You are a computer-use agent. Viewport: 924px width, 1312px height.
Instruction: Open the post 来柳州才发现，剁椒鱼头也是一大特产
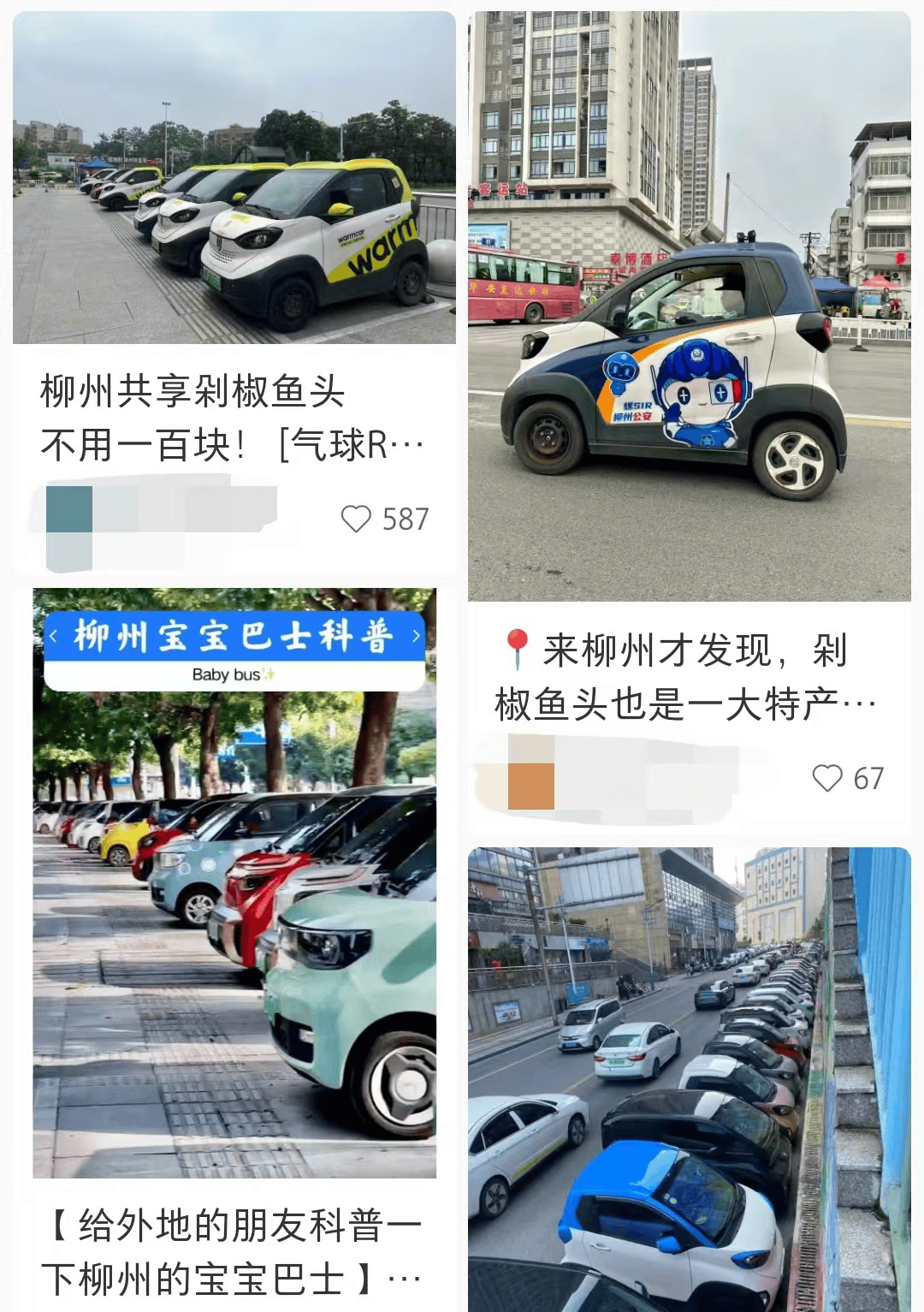pos(684,676)
